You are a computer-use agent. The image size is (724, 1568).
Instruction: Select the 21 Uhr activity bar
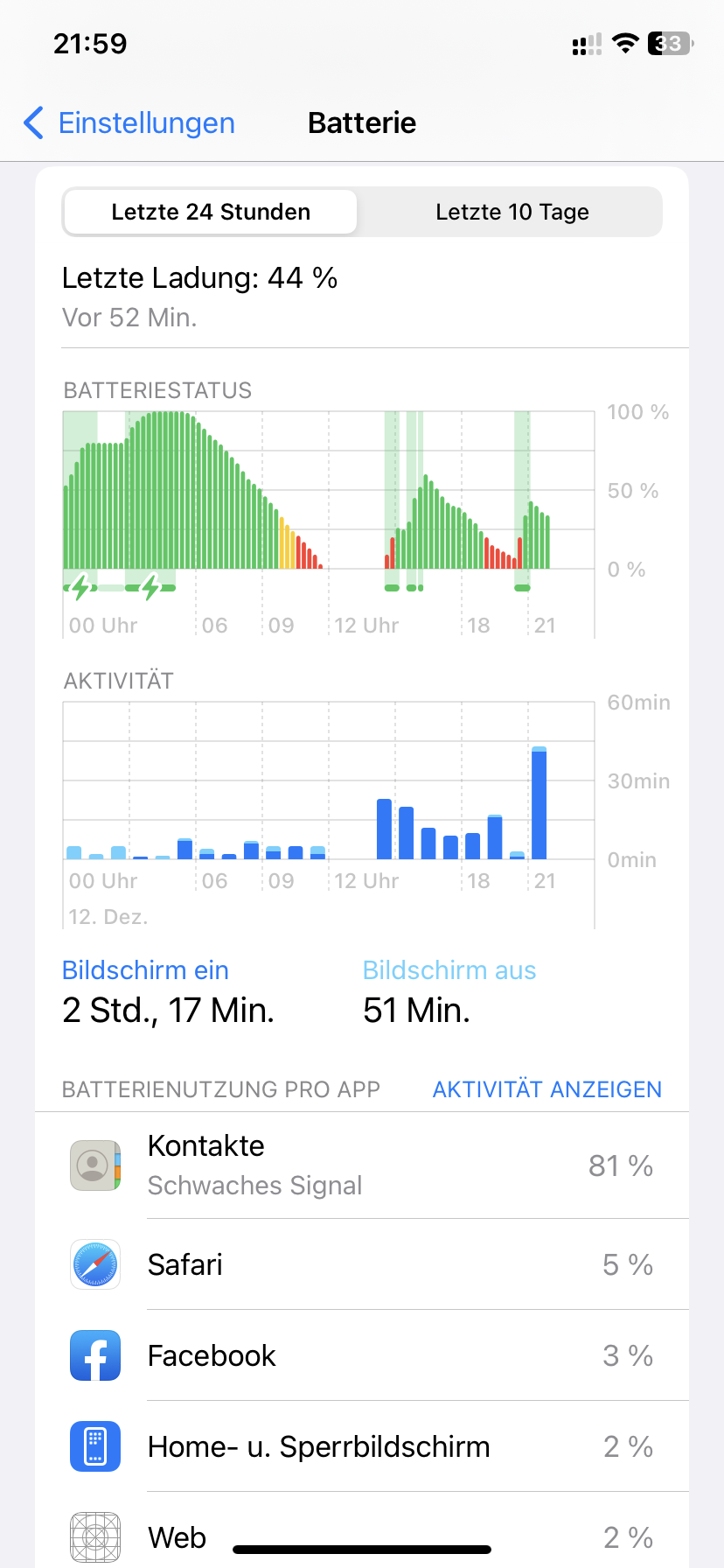[539, 803]
